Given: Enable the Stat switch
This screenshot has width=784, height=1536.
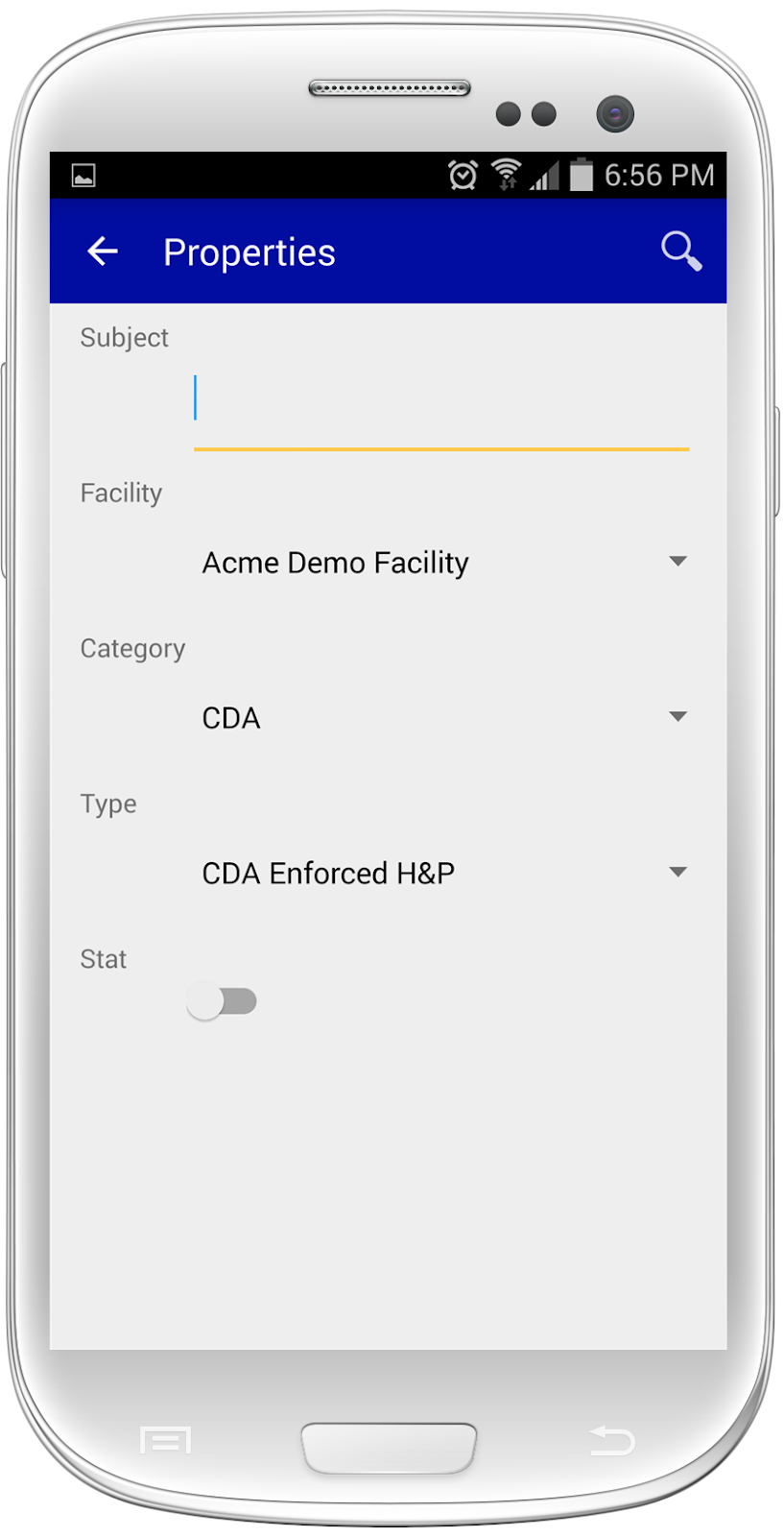Looking at the screenshot, I should (x=222, y=1001).
